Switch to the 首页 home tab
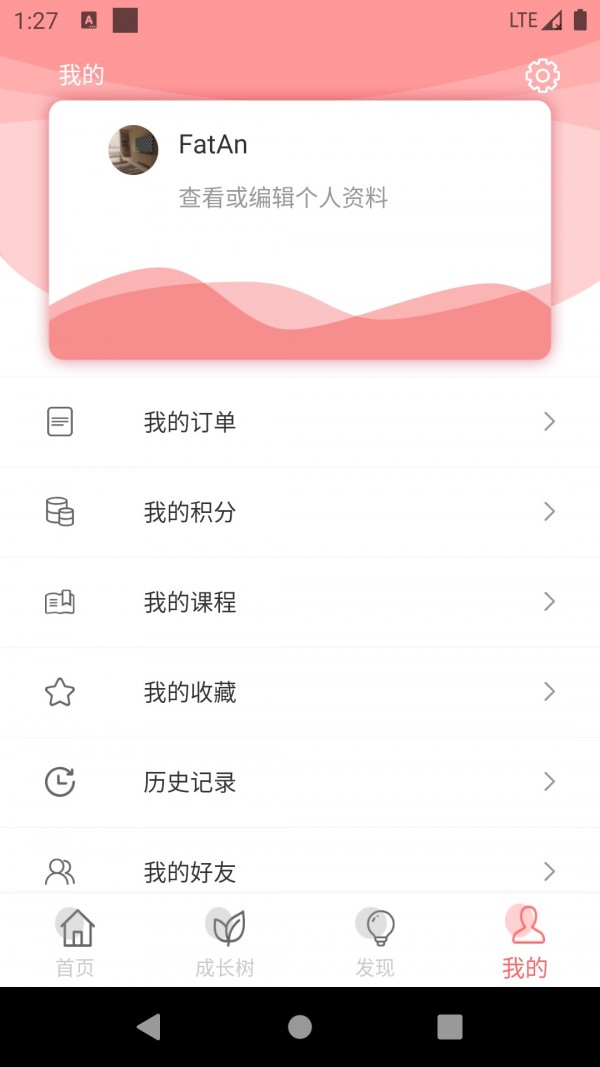600x1067 pixels. (x=75, y=942)
